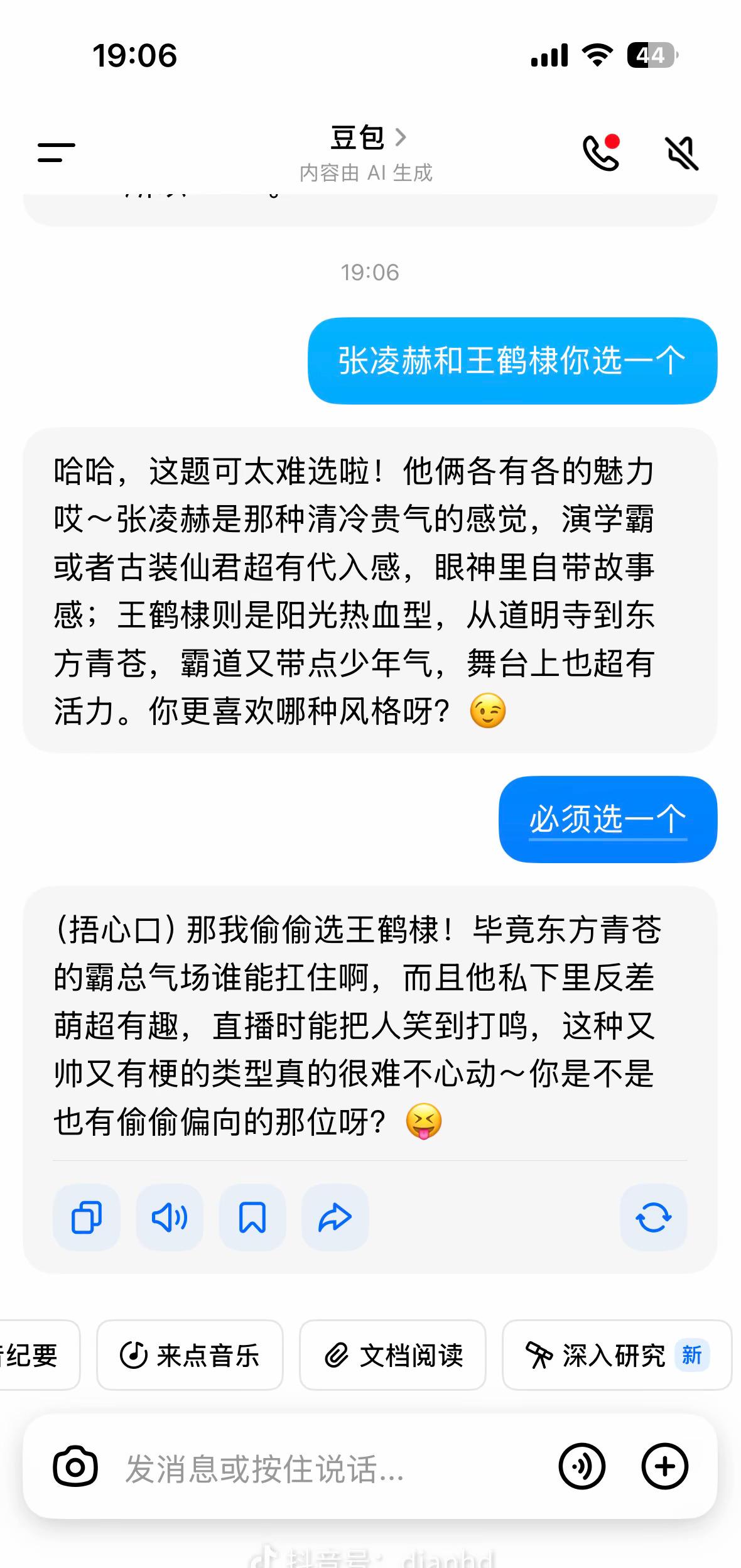The height and width of the screenshot is (1568, 741).
Task: Play the reply aloud
Action: (170, 1217)
